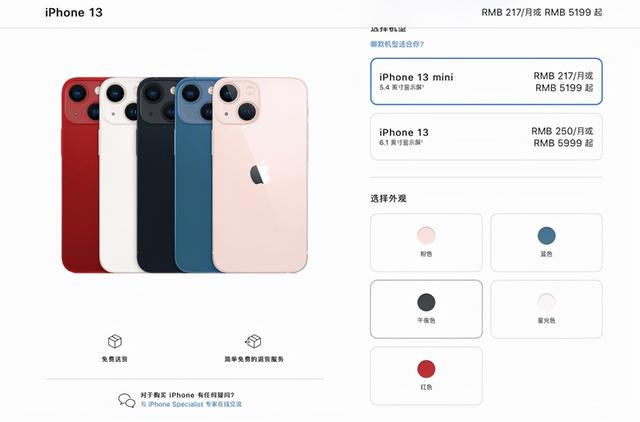Screen dimensions: 640x422
Task: Choose the iPhone 13 6.1-inch model
Action: coord(486,137)
